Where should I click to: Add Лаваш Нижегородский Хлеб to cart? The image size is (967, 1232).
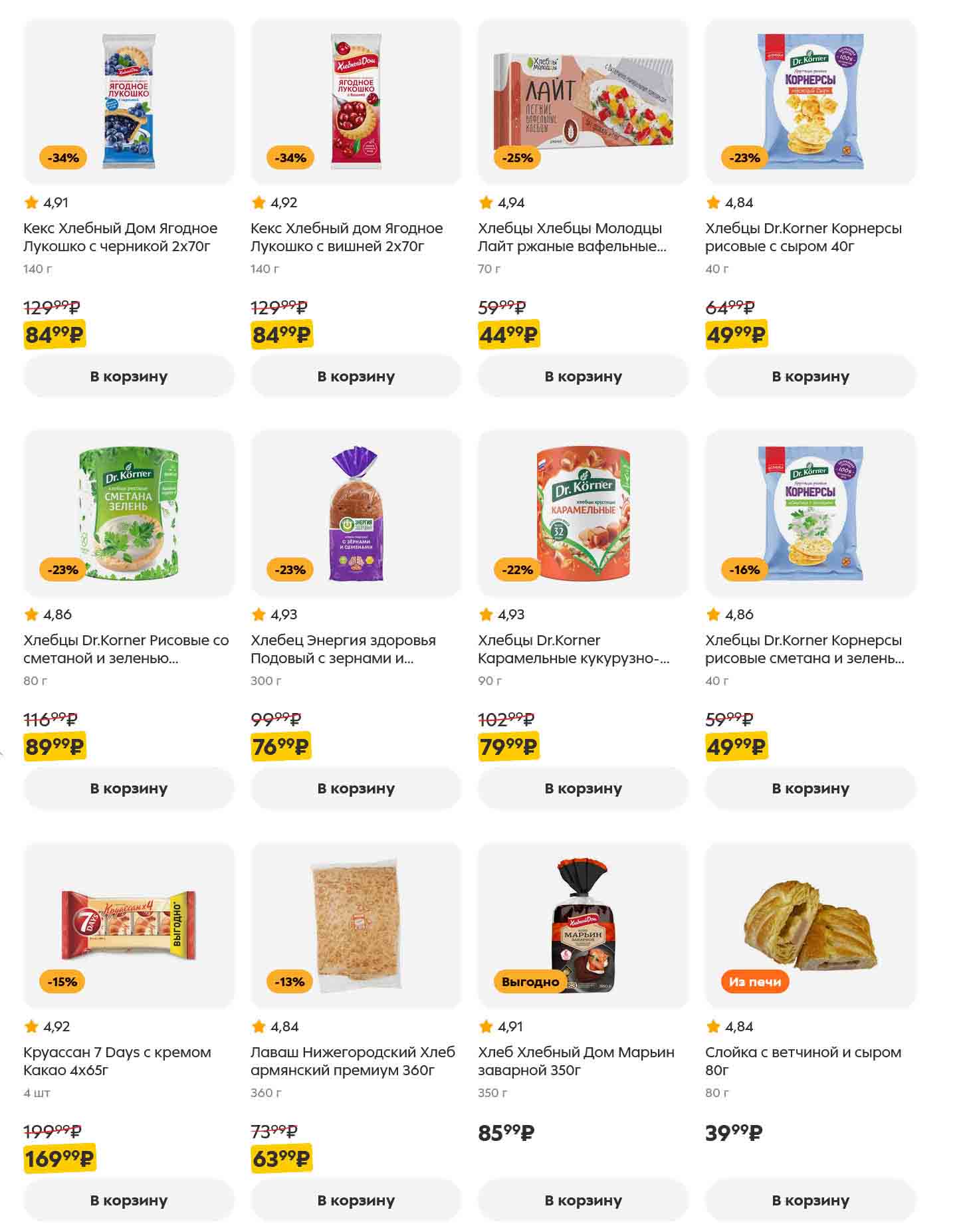click(x=356, y=1200)
